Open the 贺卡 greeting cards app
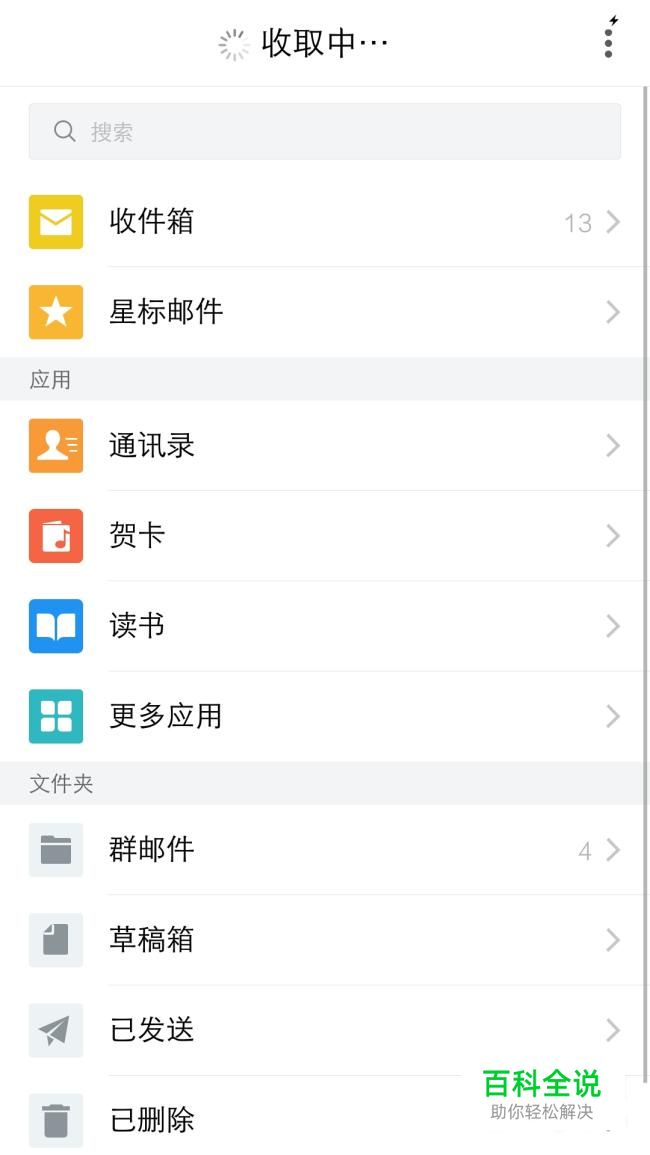Viewport: 650px width, 1155px height. (x=324, y=536)
